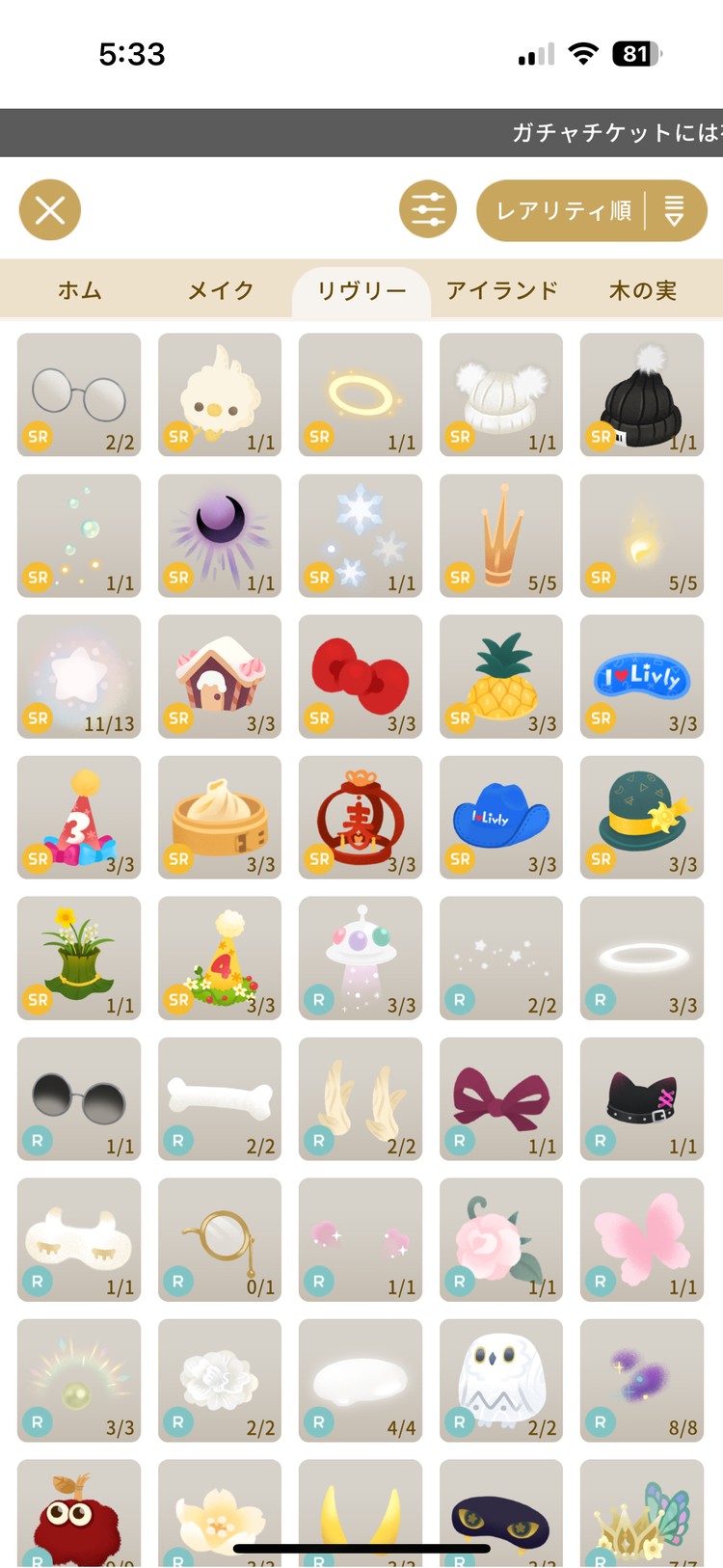Viewport: 723px width, 1568px height.
Task: Choose the red ribbon bow SR item
Action: click(361, 676)
